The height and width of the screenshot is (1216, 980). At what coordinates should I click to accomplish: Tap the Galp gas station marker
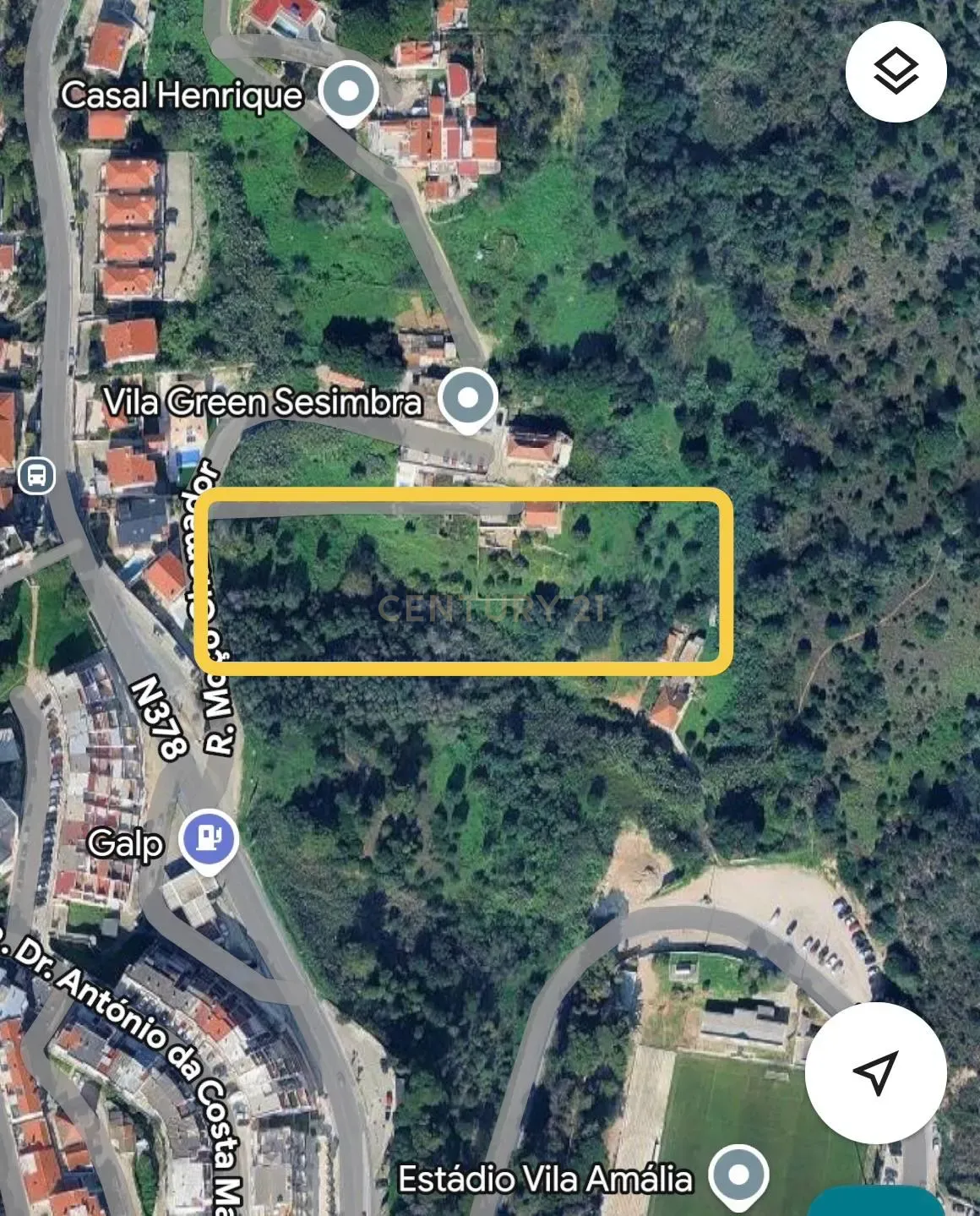(210, 840)
